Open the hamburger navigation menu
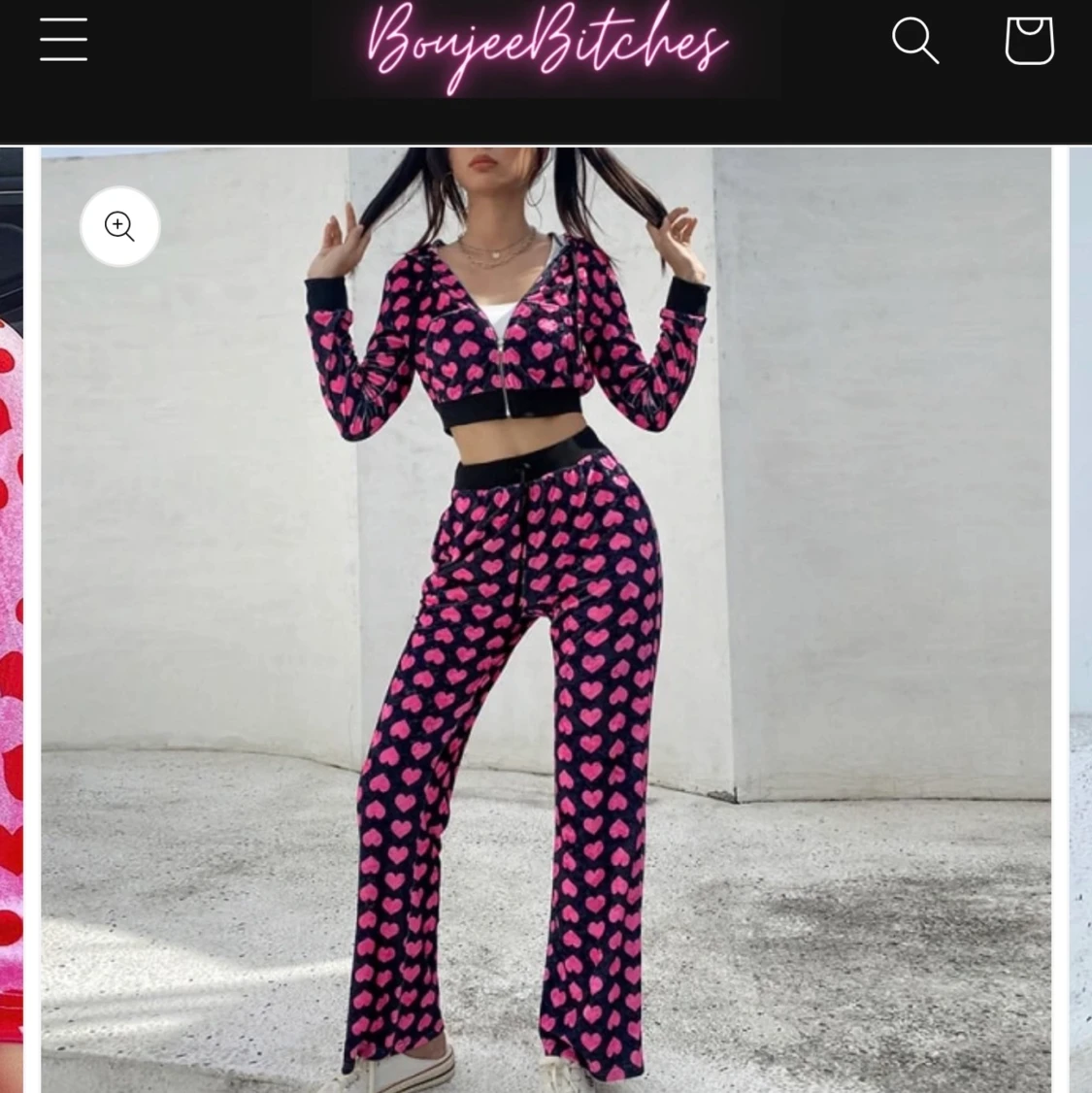Viewport: 1092px width, 1093px height. coord(63,40)
